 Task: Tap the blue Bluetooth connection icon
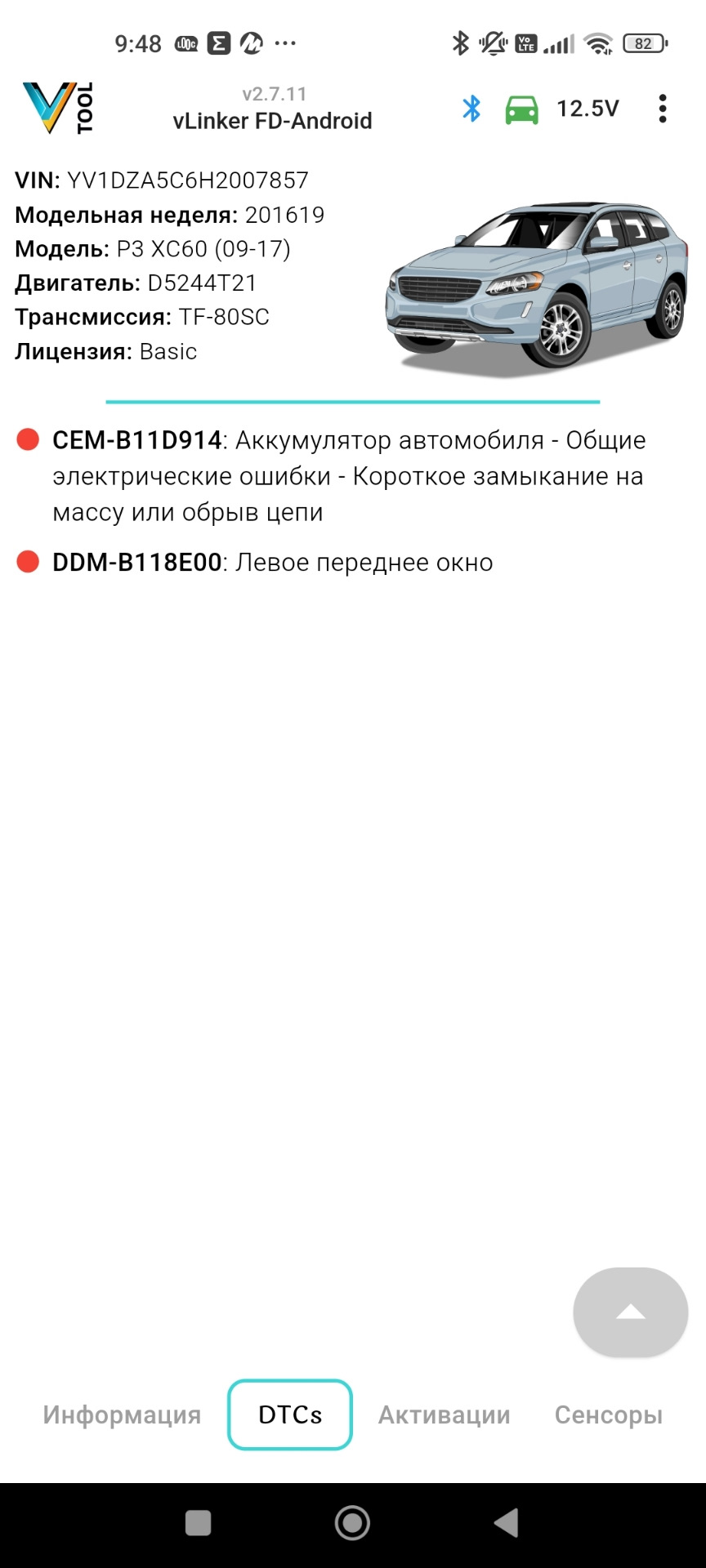(471, 109)
